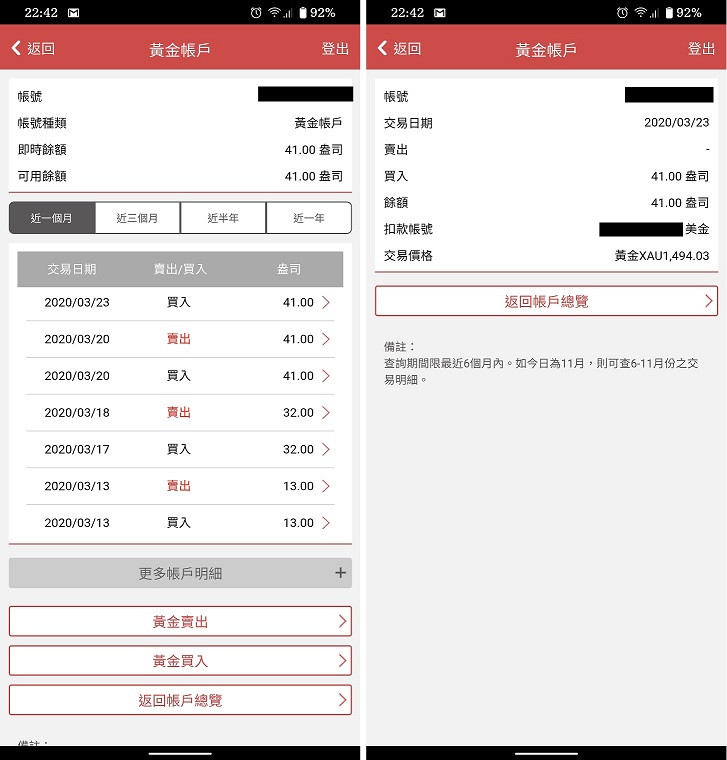View the 2020/03/20 買入 41.00 record
The height and width of the screenshot is (760, 727).
click(x=180, y=376)
